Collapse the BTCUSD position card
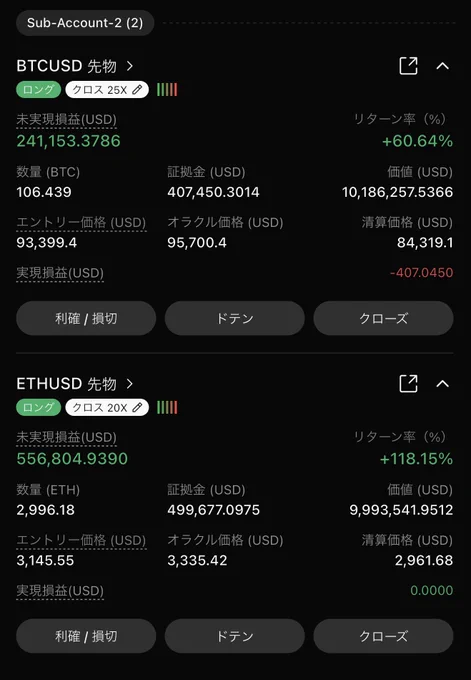 [x=442, y=66]
